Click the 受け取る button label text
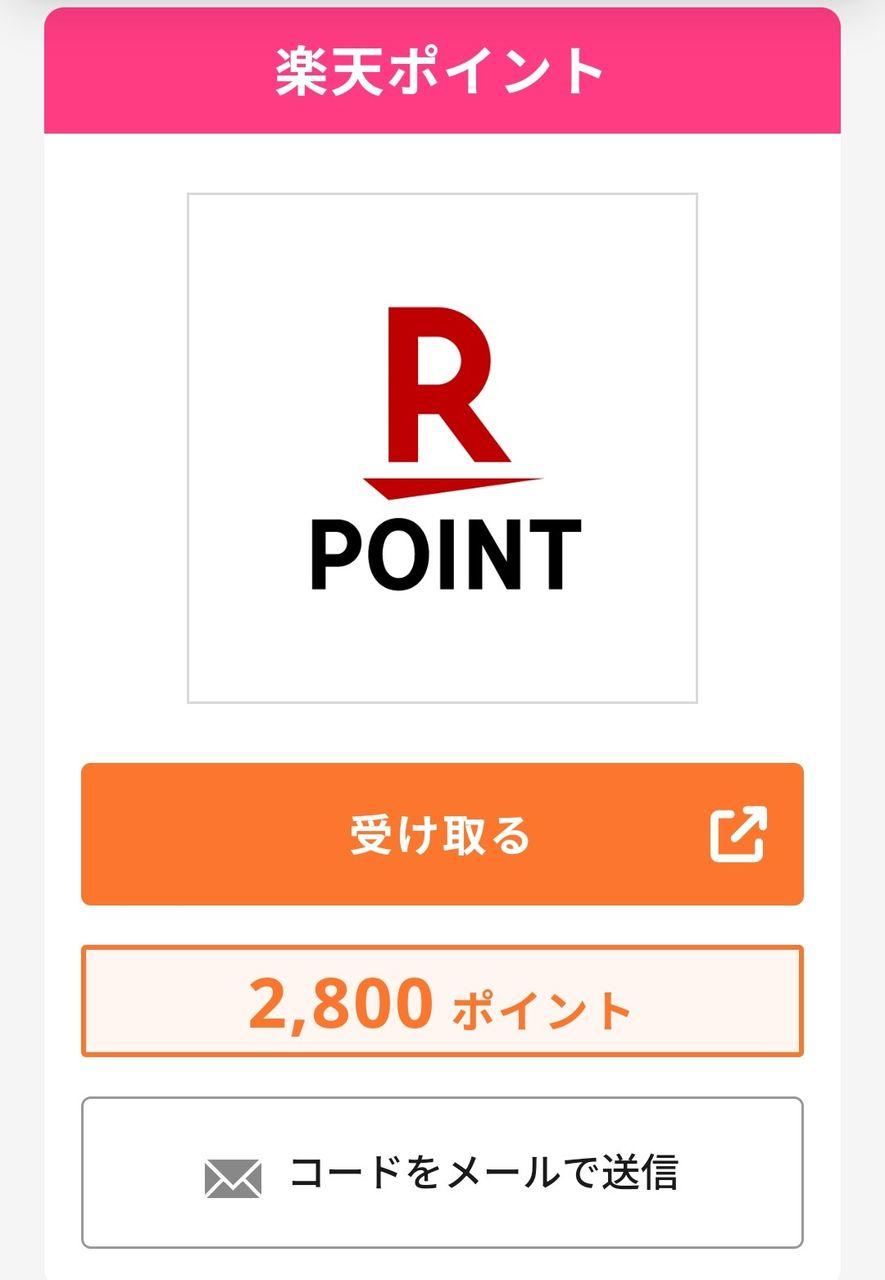 point(440,834)
